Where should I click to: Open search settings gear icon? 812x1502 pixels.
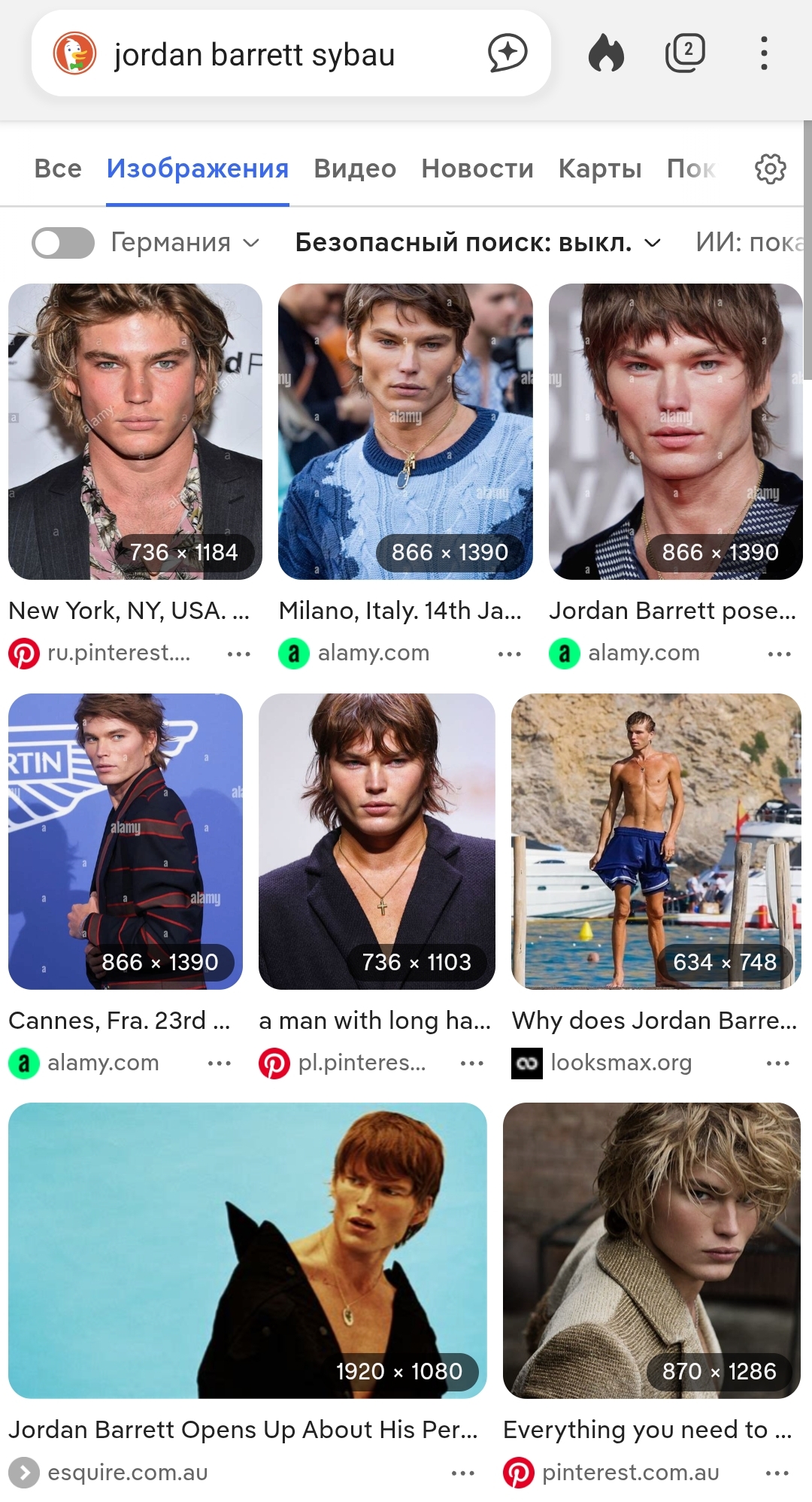pos(771,168)
